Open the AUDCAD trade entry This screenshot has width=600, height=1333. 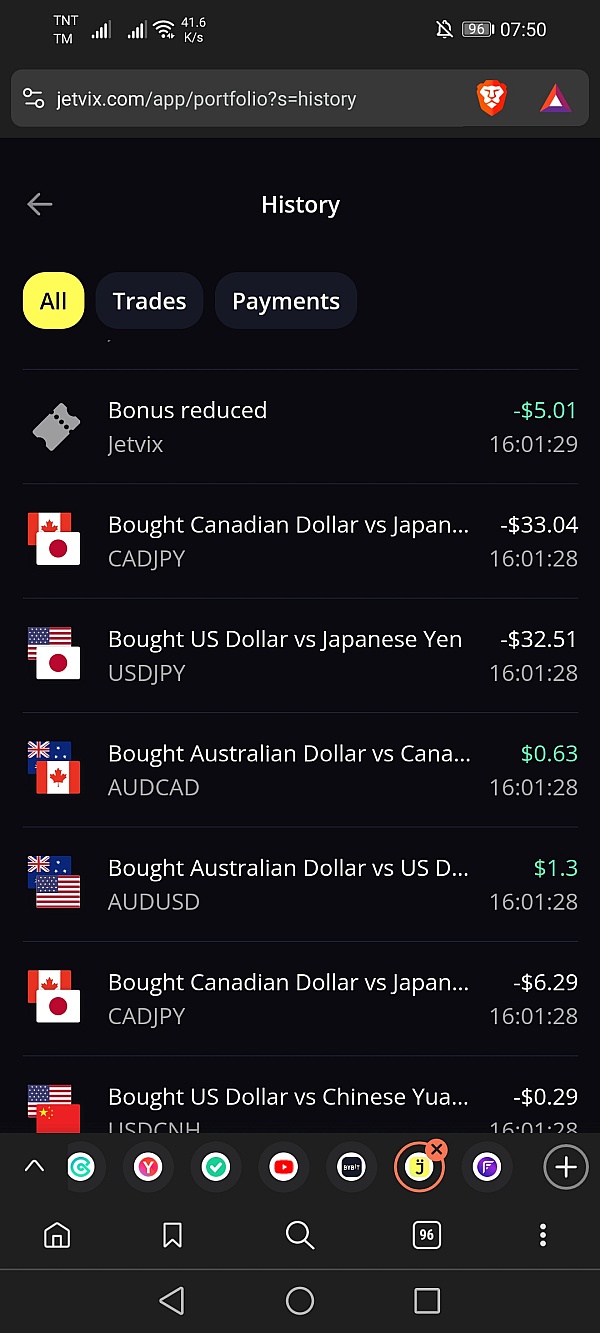coord(300,770)
